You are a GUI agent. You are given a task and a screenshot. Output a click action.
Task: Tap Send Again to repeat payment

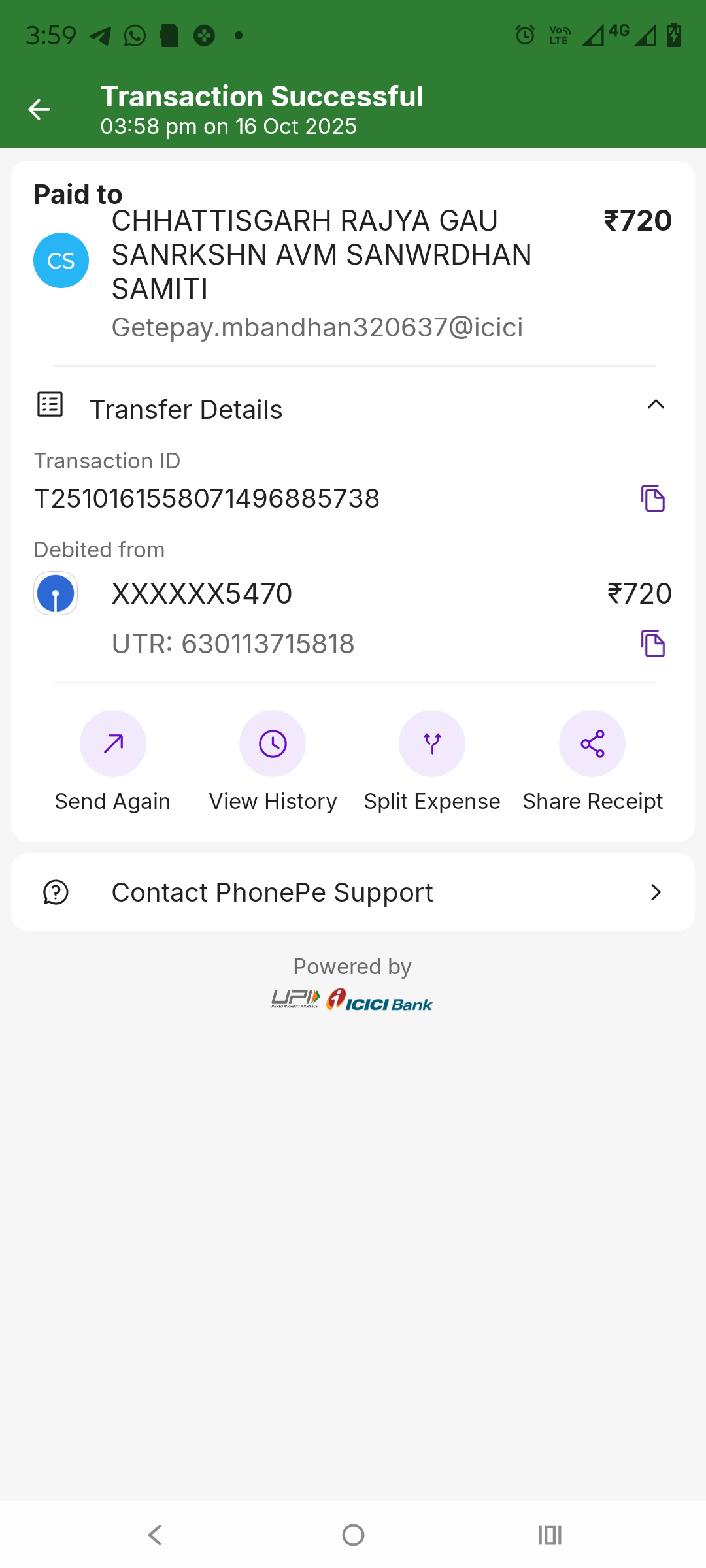click(113, 743)
